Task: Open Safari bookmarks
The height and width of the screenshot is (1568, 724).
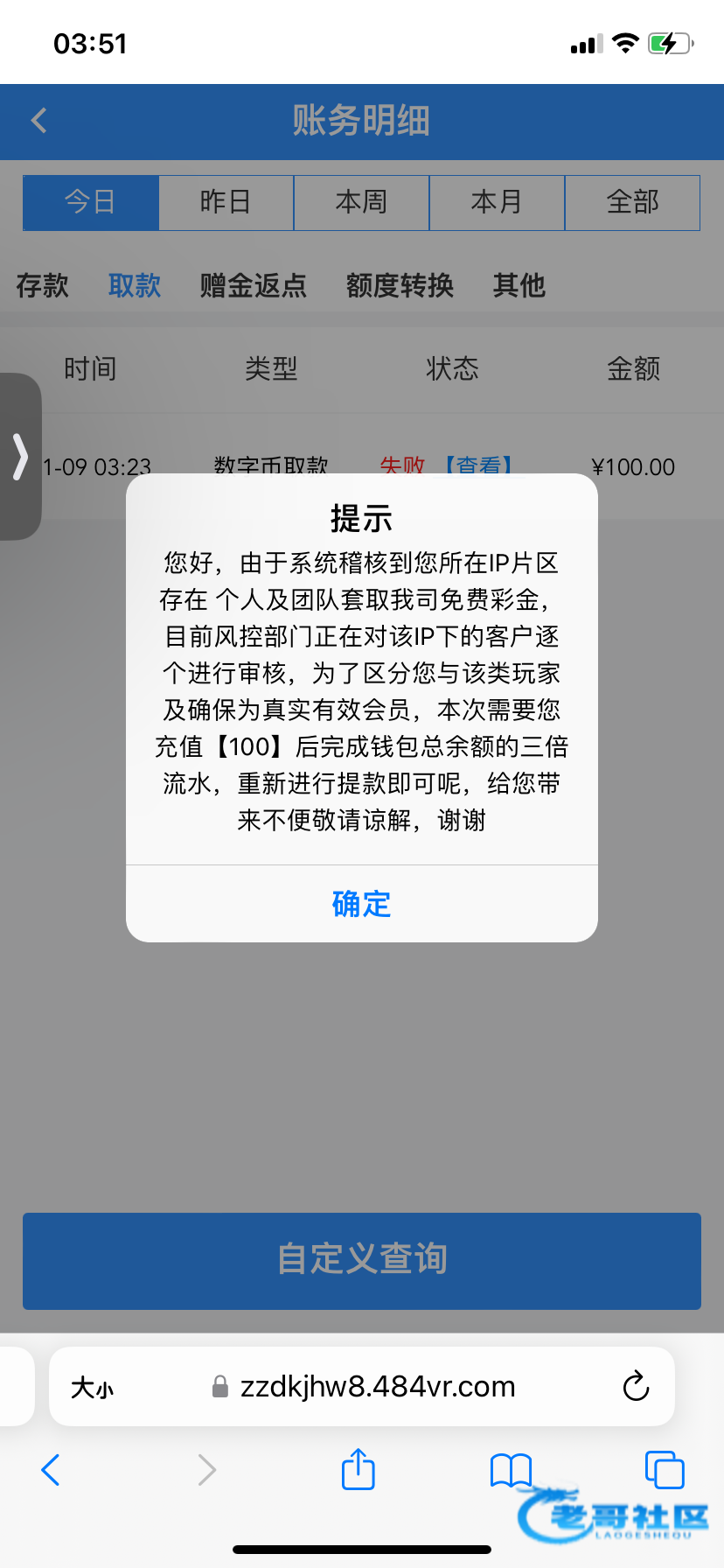Action: pyautogui.click(x=511, y=1469)
